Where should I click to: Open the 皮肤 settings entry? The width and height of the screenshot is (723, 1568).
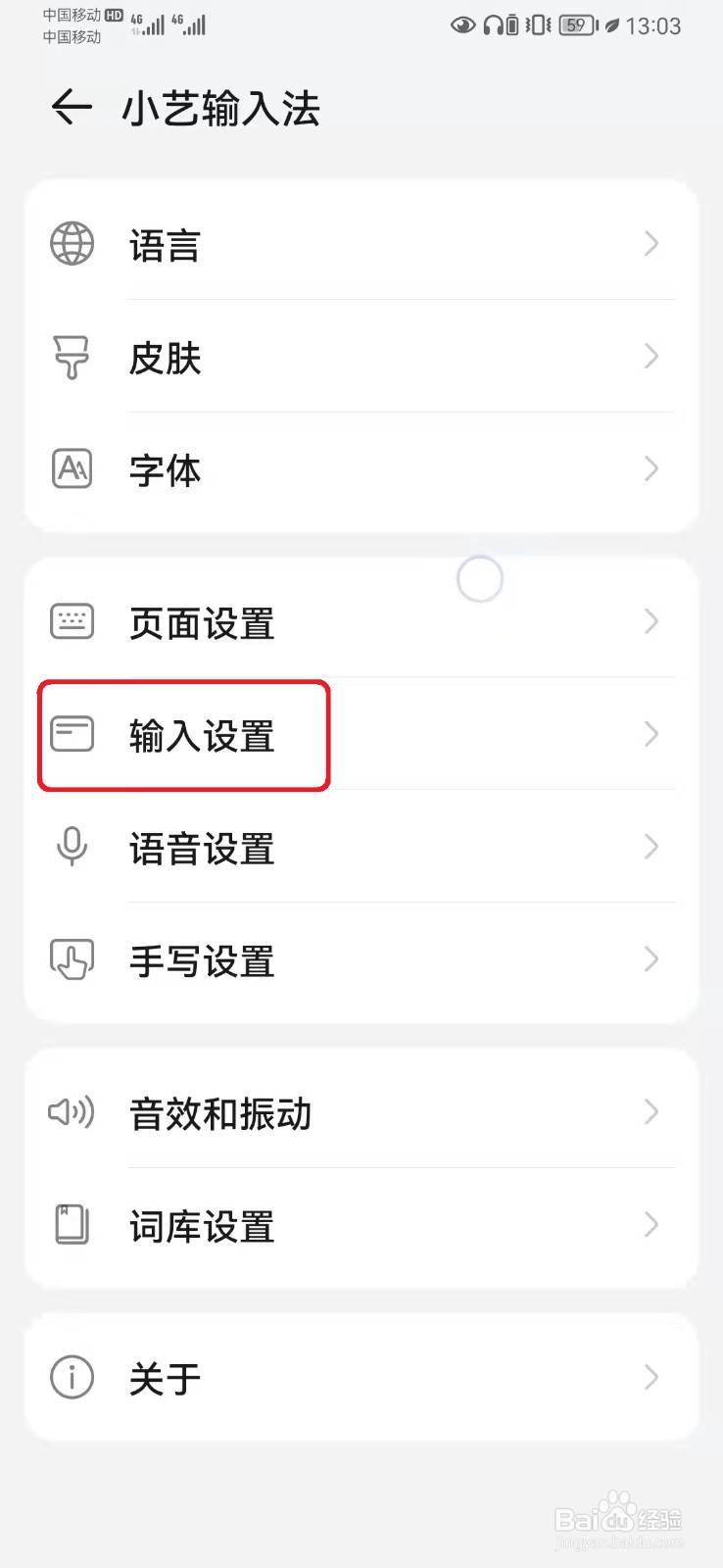click(x=361, y=357)
